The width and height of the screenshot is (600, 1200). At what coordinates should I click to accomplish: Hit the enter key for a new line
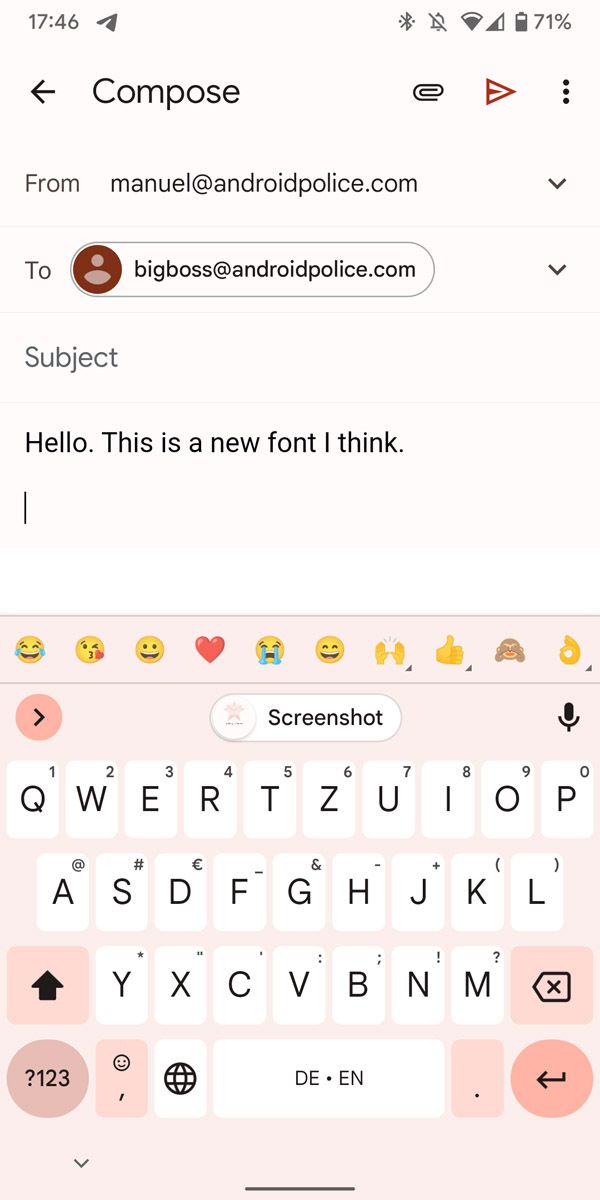[x=551, y=1079]
